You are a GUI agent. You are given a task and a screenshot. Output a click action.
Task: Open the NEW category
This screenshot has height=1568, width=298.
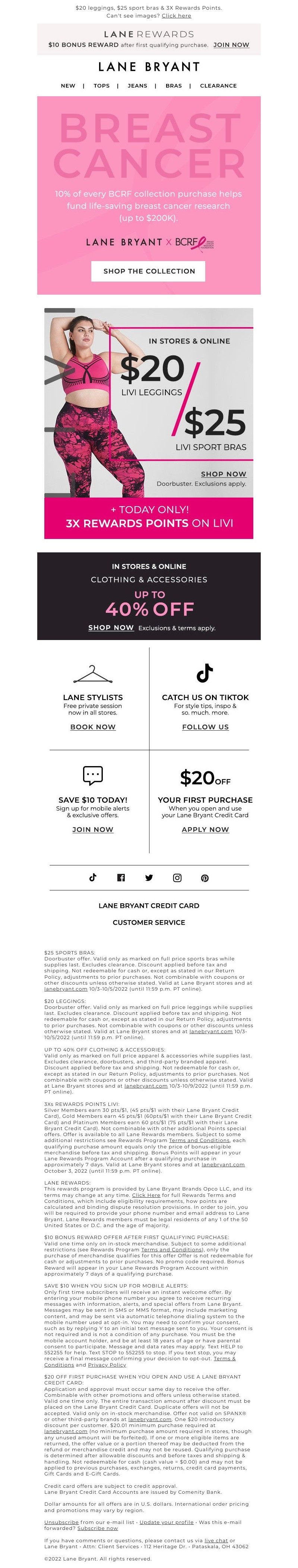coord(68,86)
